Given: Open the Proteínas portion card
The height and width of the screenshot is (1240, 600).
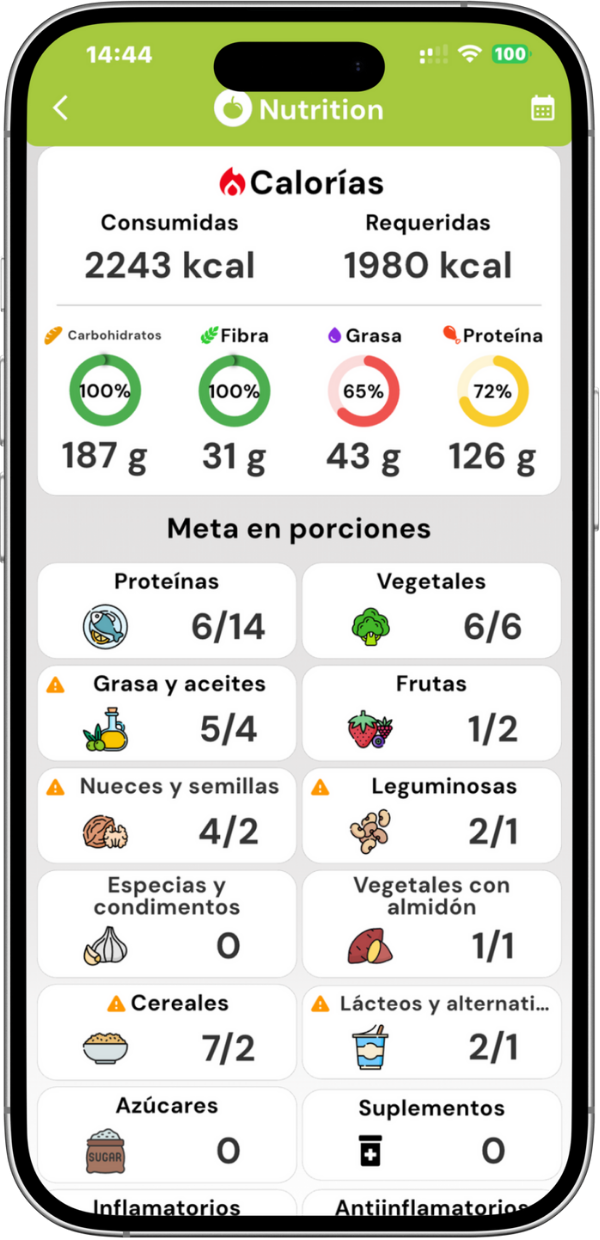Looking at the screenshot, I should point(167,608).
